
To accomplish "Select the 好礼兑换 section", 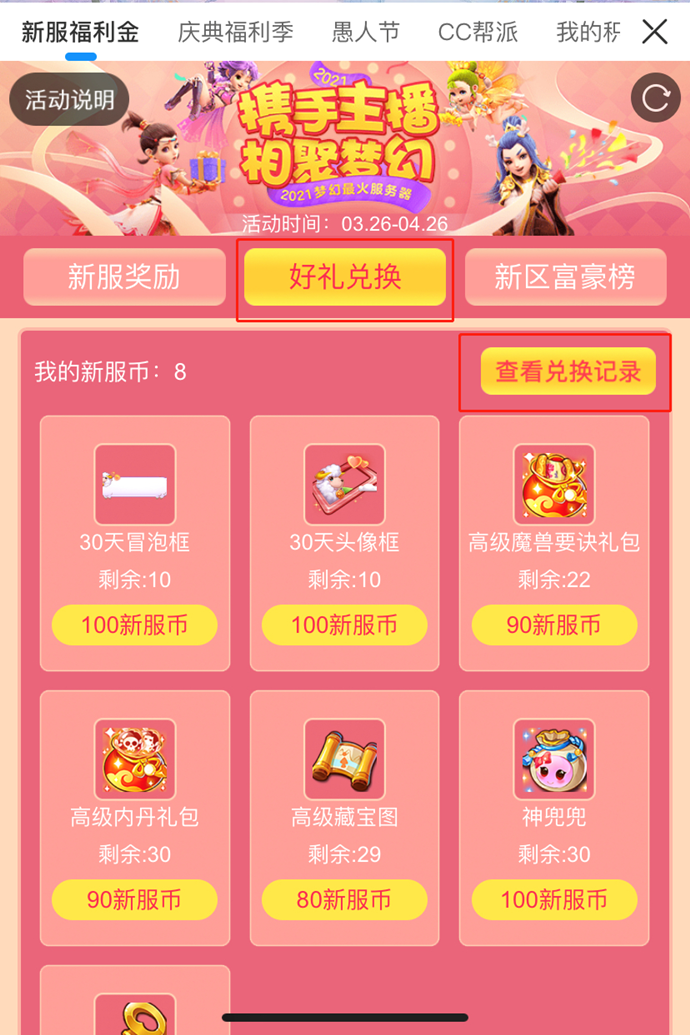I will 345,277.
